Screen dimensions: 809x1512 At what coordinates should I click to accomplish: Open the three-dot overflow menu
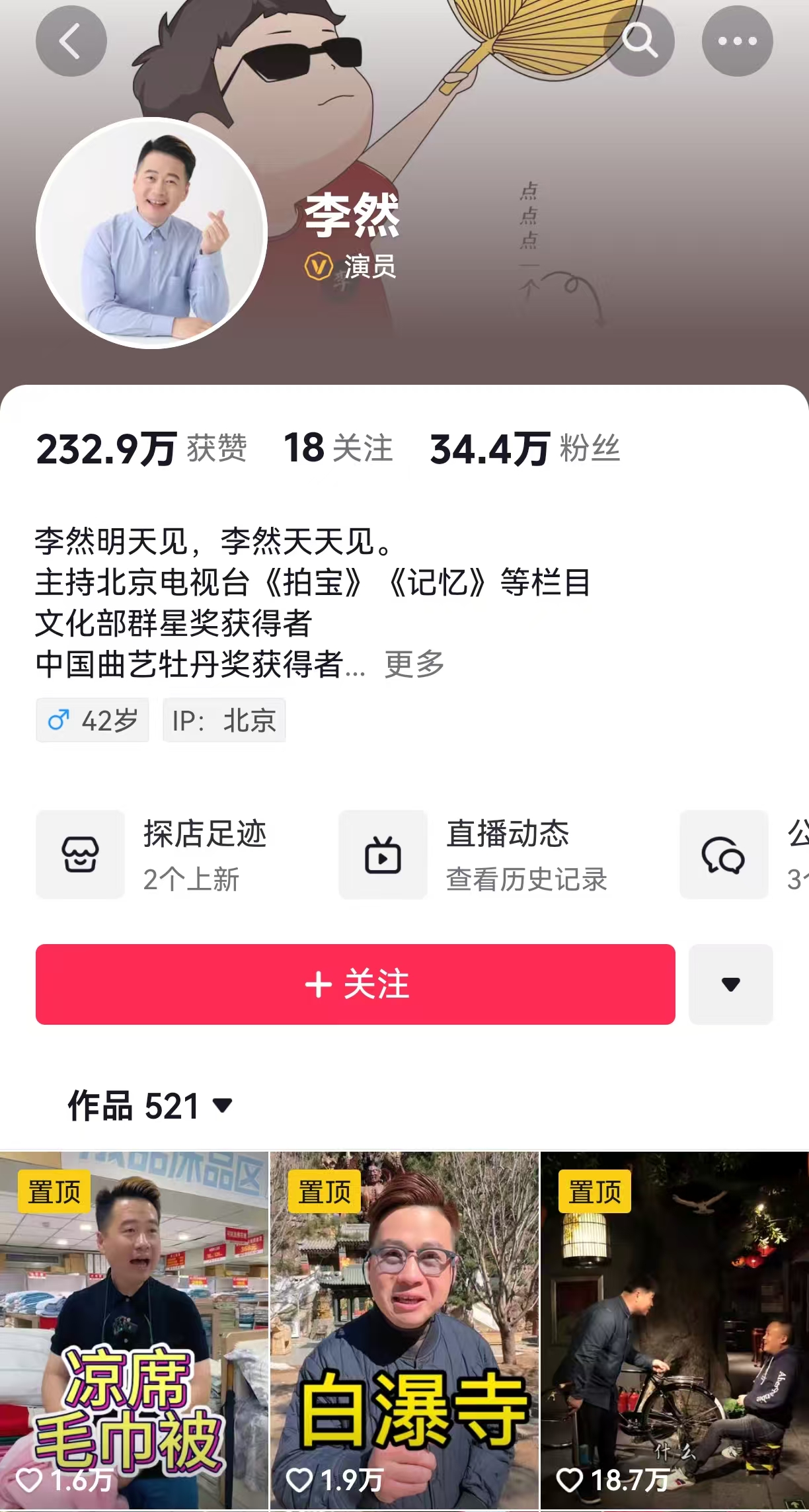[x=737, y=41]
